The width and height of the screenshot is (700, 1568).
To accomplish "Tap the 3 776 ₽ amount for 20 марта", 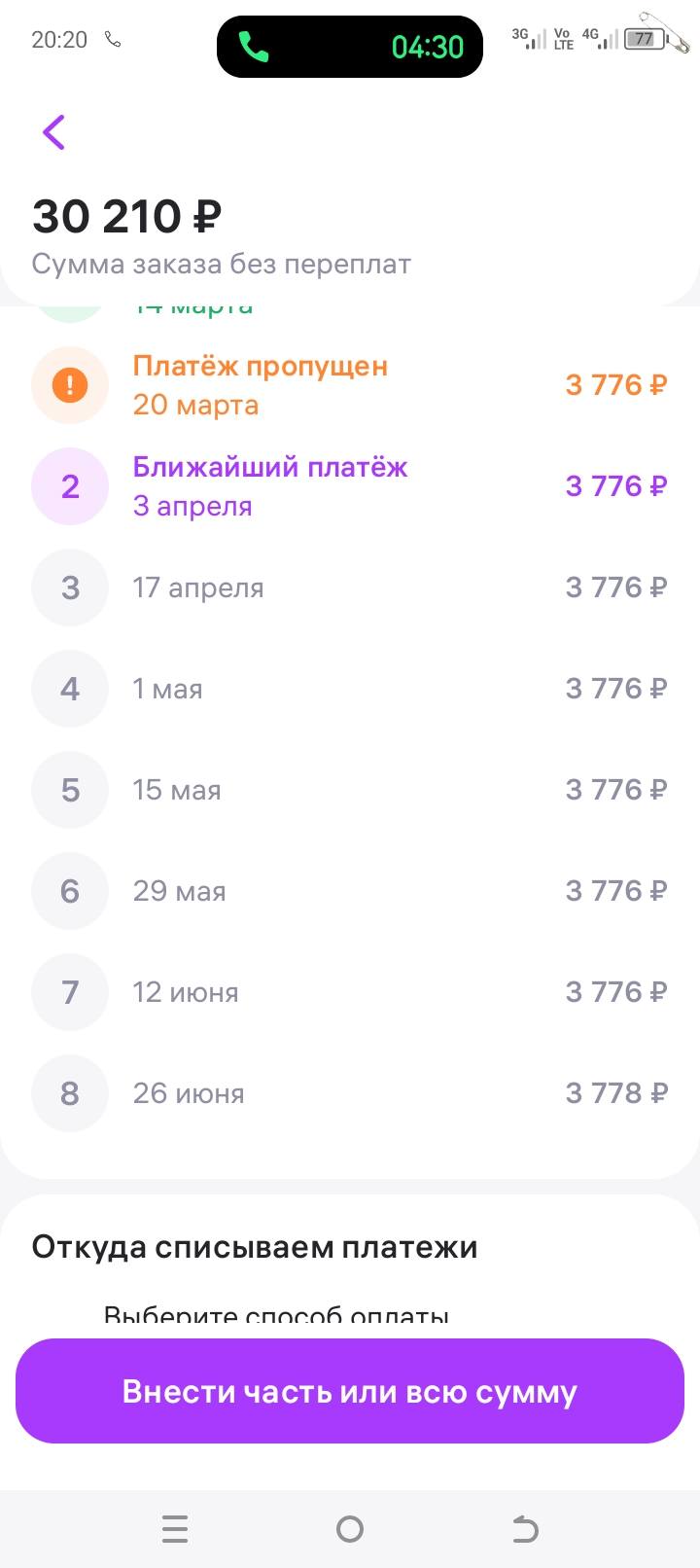I will pyautogui.click(x=615, y=384).
